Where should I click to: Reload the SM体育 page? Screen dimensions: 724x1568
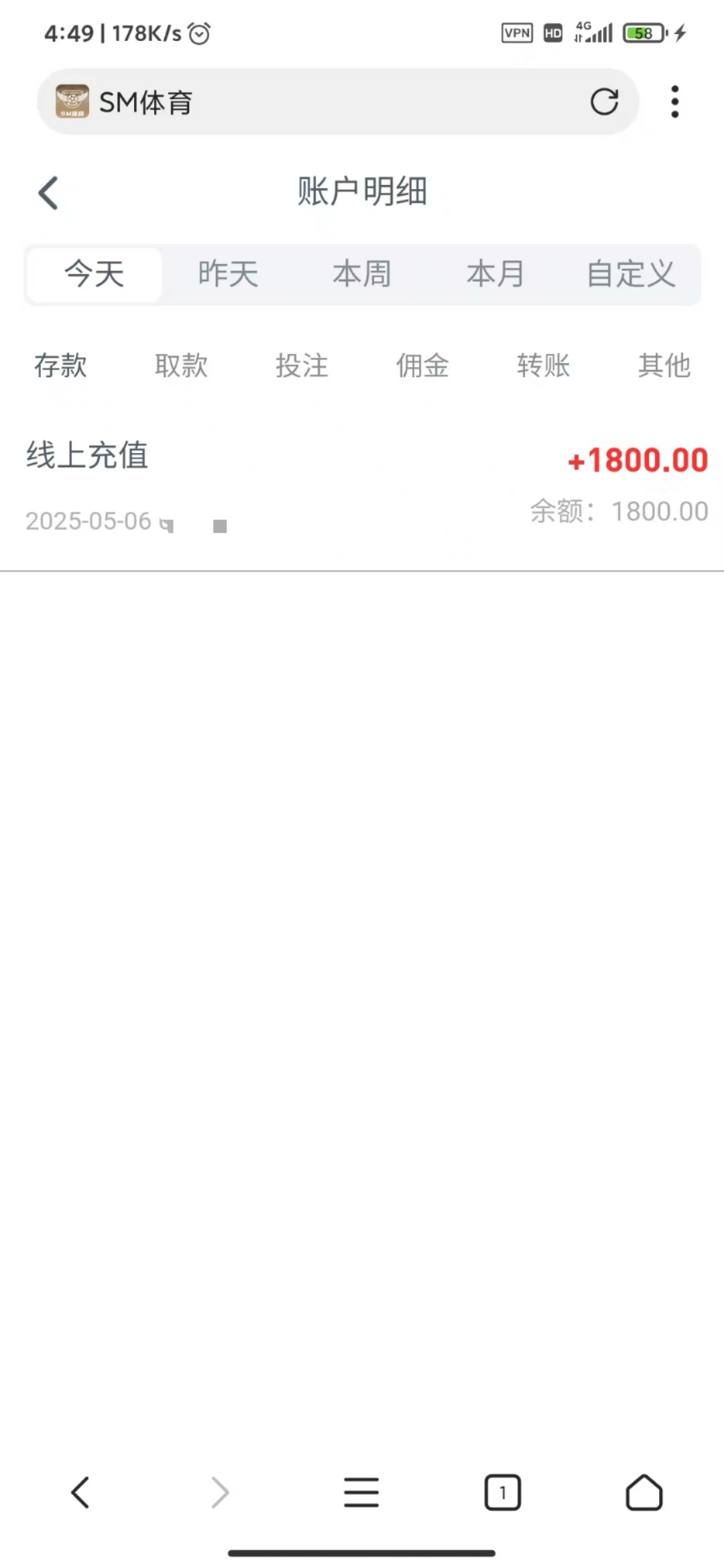point(604,102)
